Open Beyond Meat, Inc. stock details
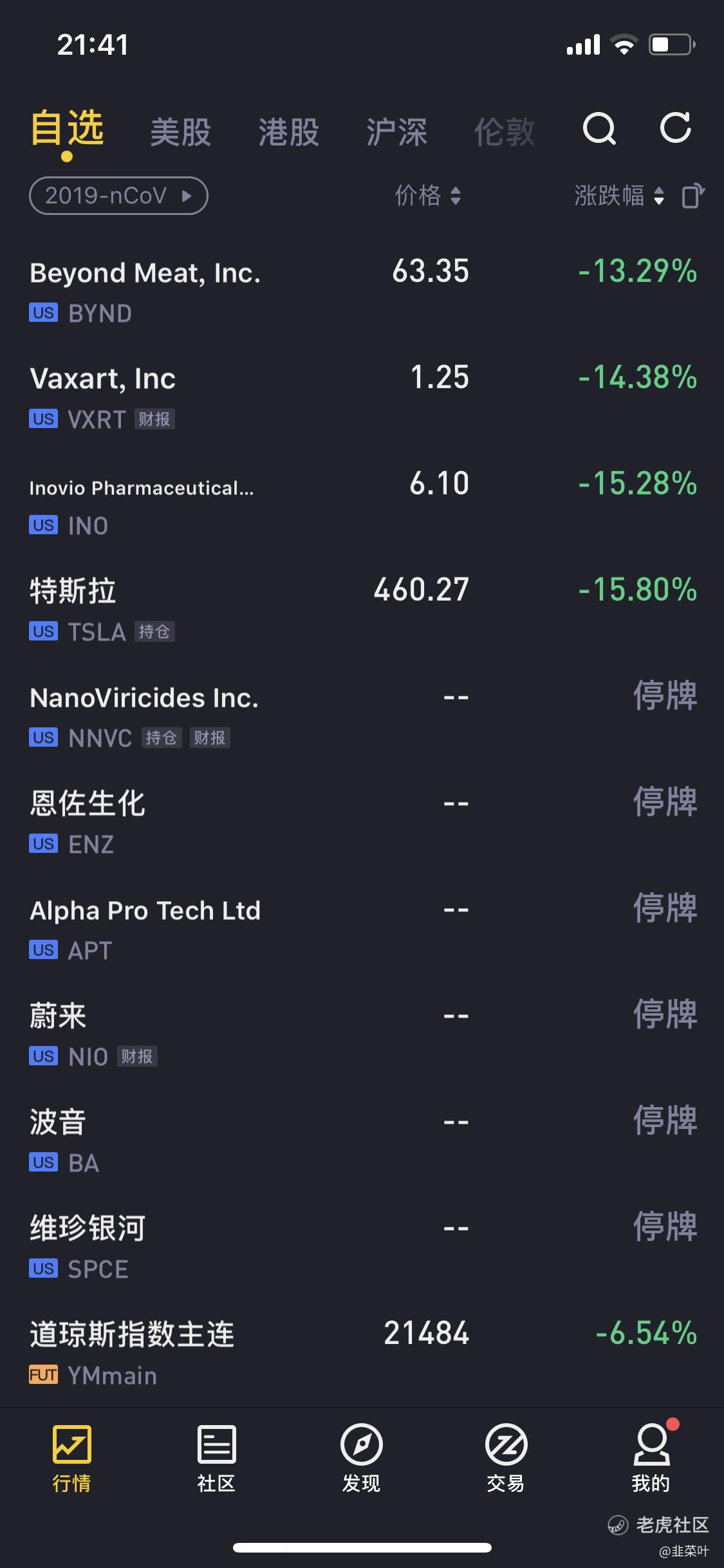724x1568 pixels. pos(362,292)
